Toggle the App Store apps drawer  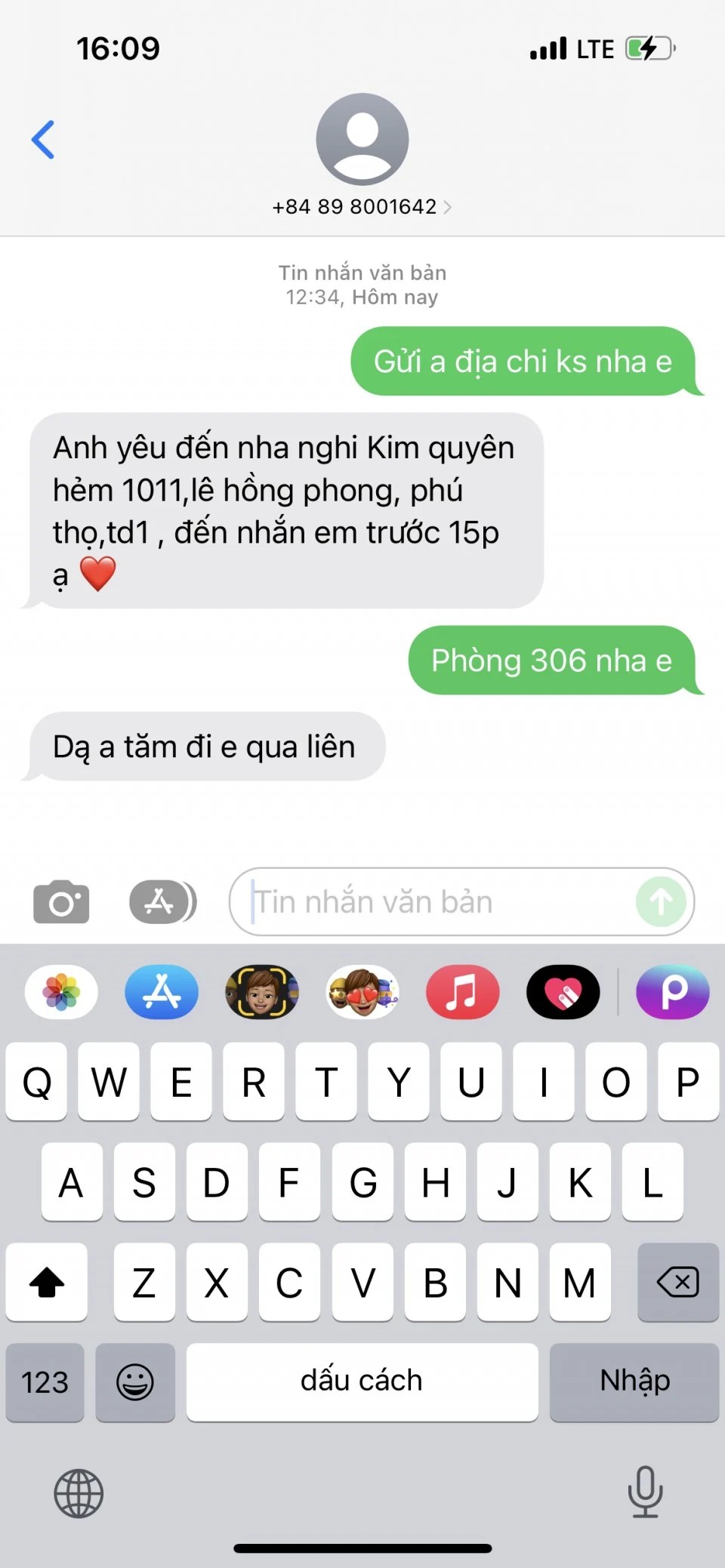[x=162, y=901]
